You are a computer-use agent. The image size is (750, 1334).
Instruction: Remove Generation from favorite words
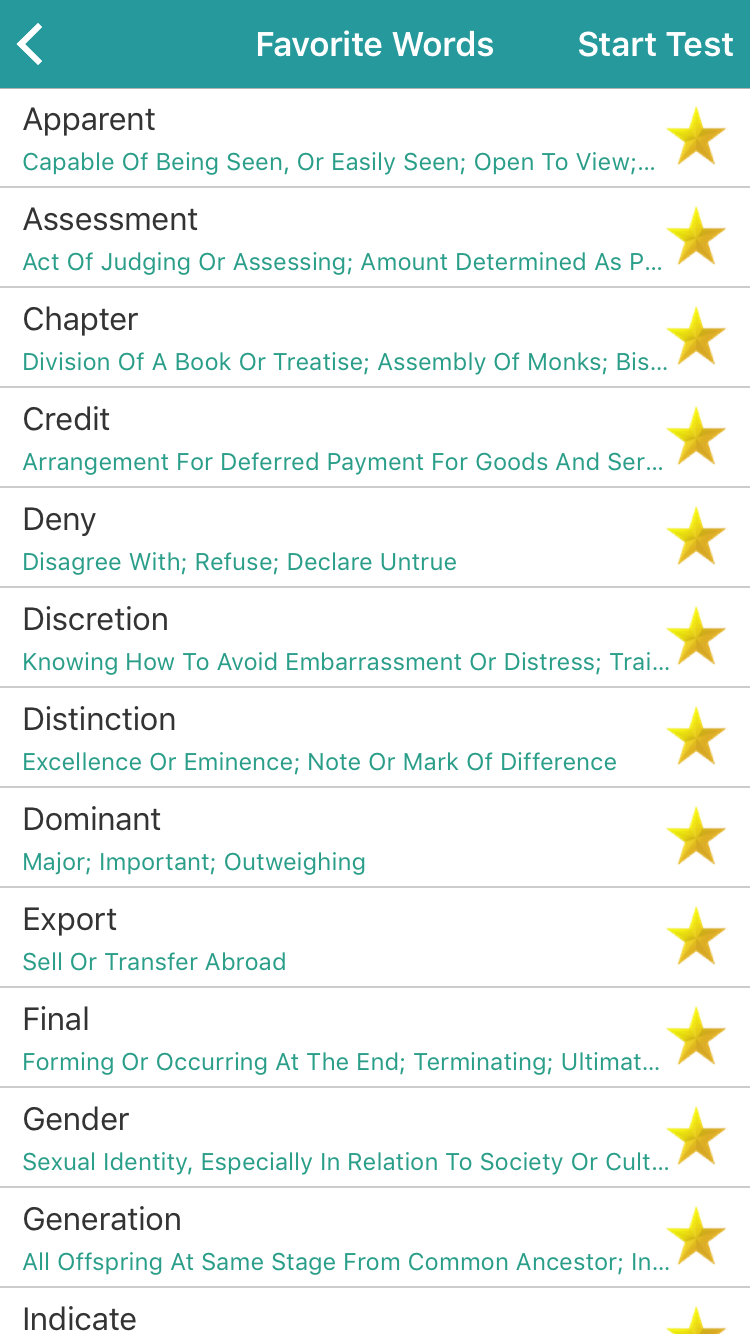[x=696, y=1237]
